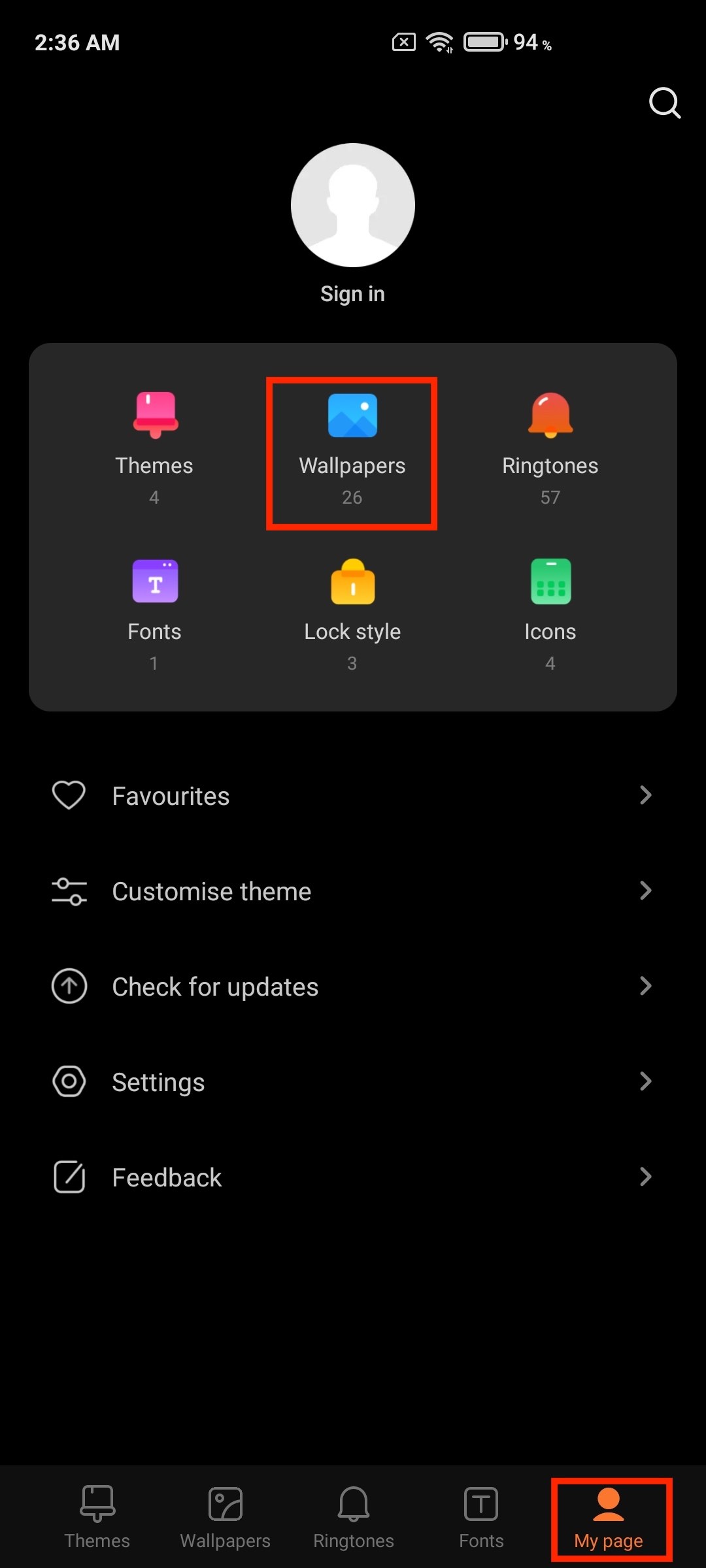Image resolution: width=706 pixels, height=1568 pixels.
Task: Tap the search magnifier icon
Action: pyautogui.click(x=664, y=103)
